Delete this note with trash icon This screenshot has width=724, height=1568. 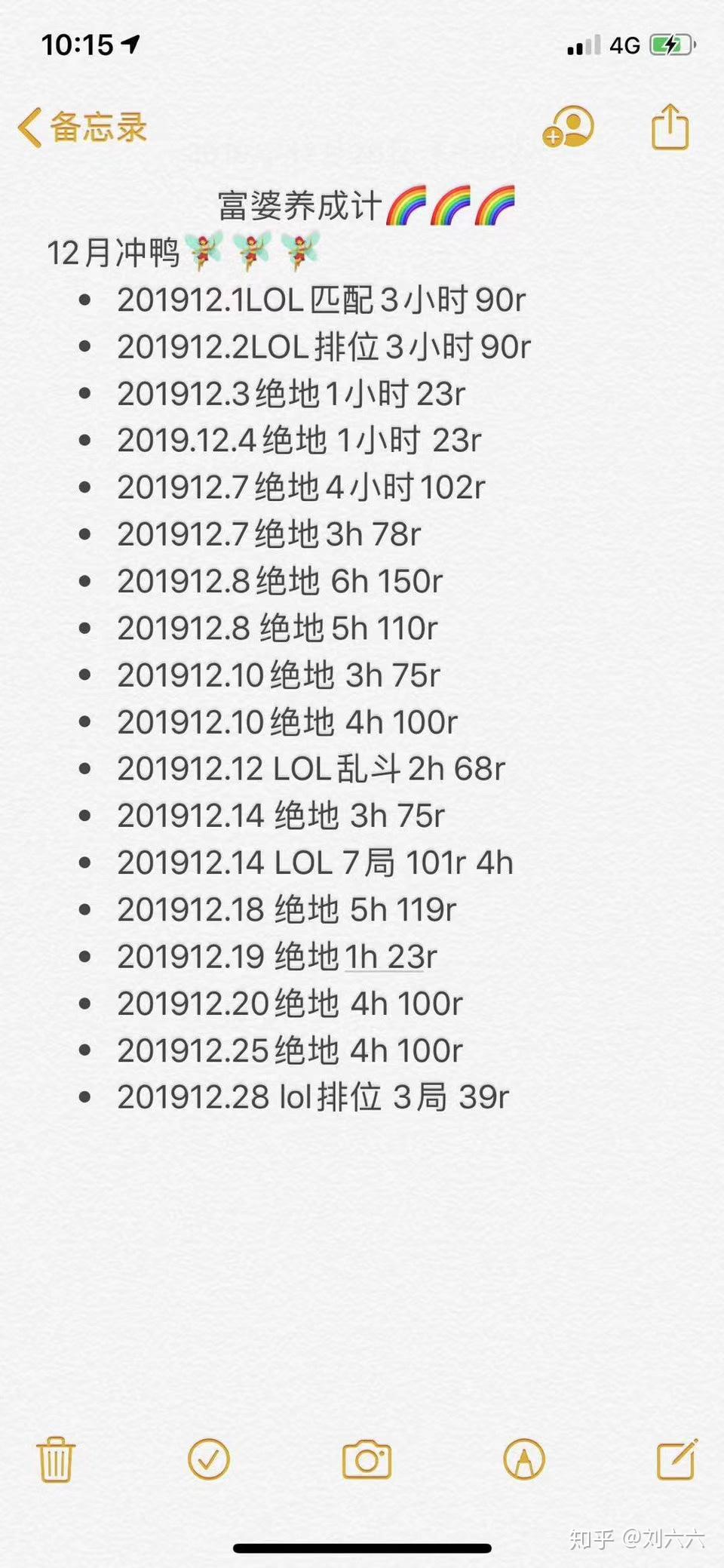(x=56, y=1459)
